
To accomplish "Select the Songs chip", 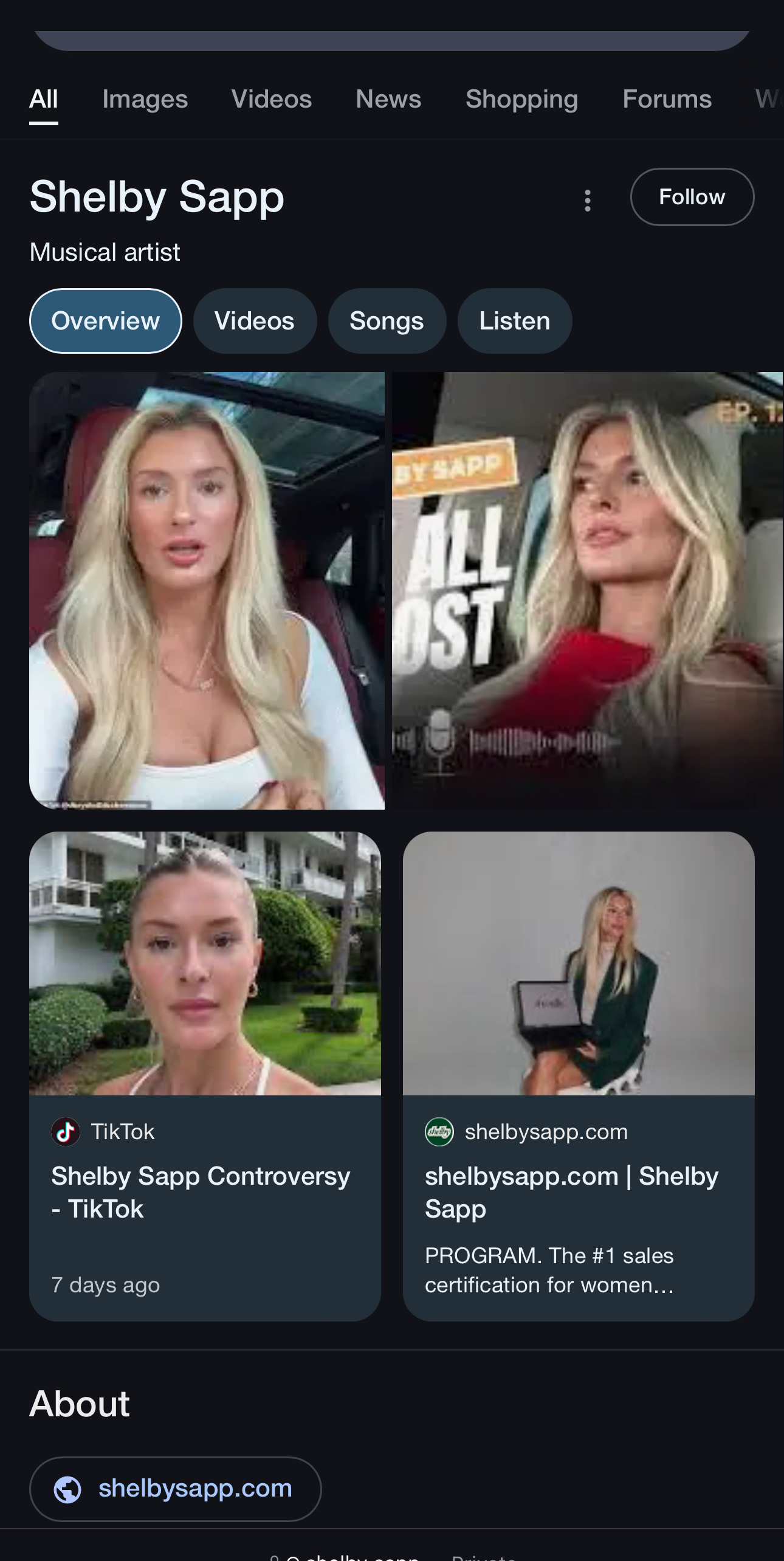I will coord(387,321).
